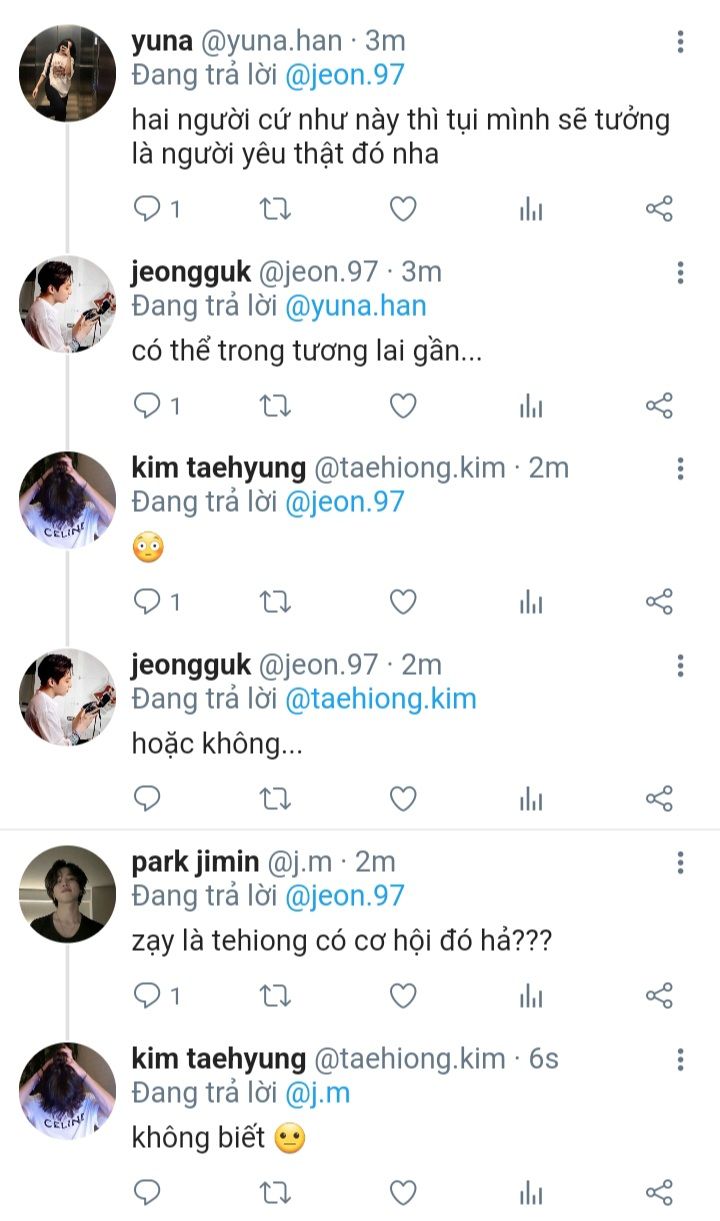Open the @yuna.han mention link
The image size is (720, 1221).
(356, 306)
